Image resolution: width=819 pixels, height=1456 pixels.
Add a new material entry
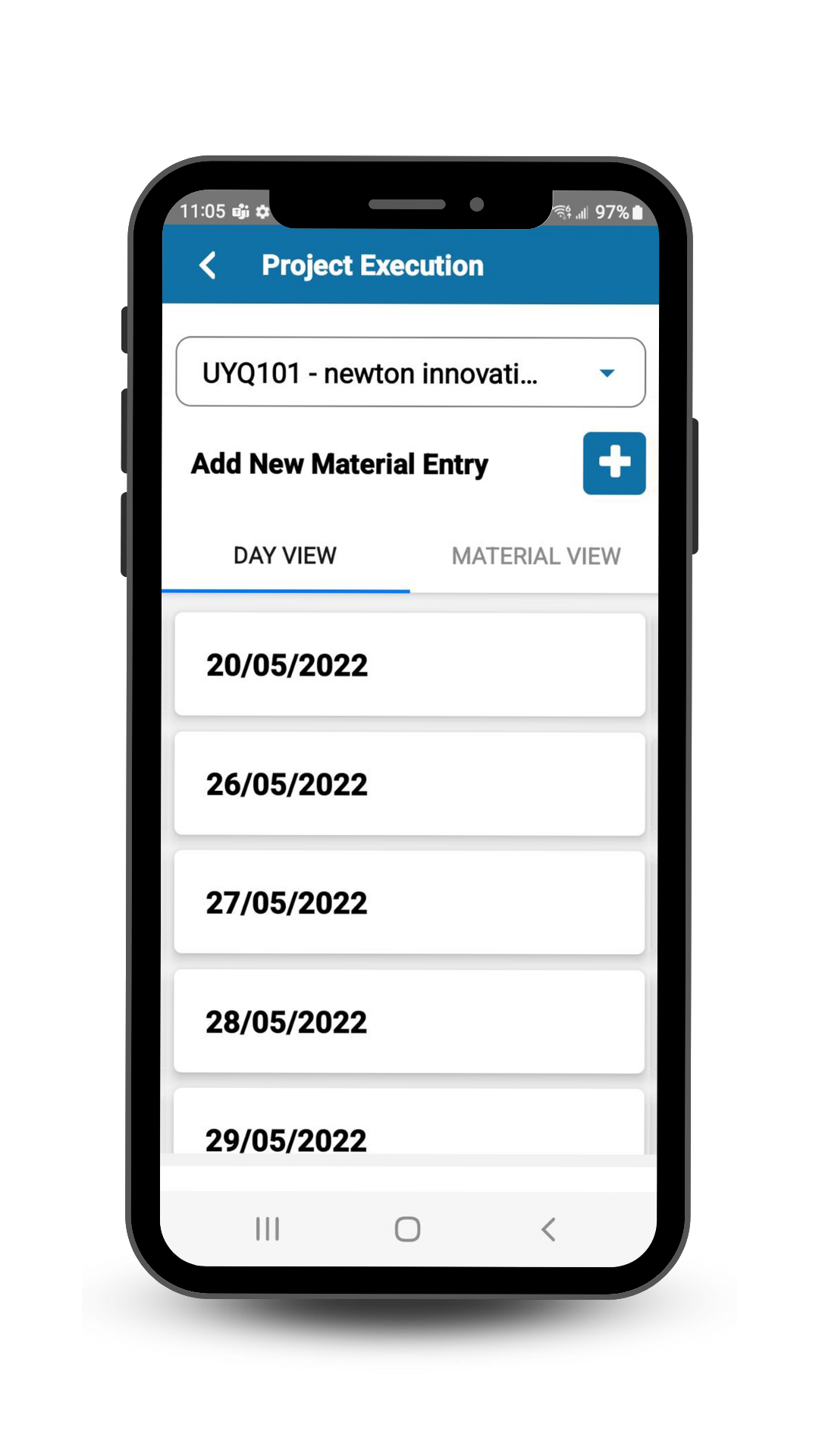point(613,463)
